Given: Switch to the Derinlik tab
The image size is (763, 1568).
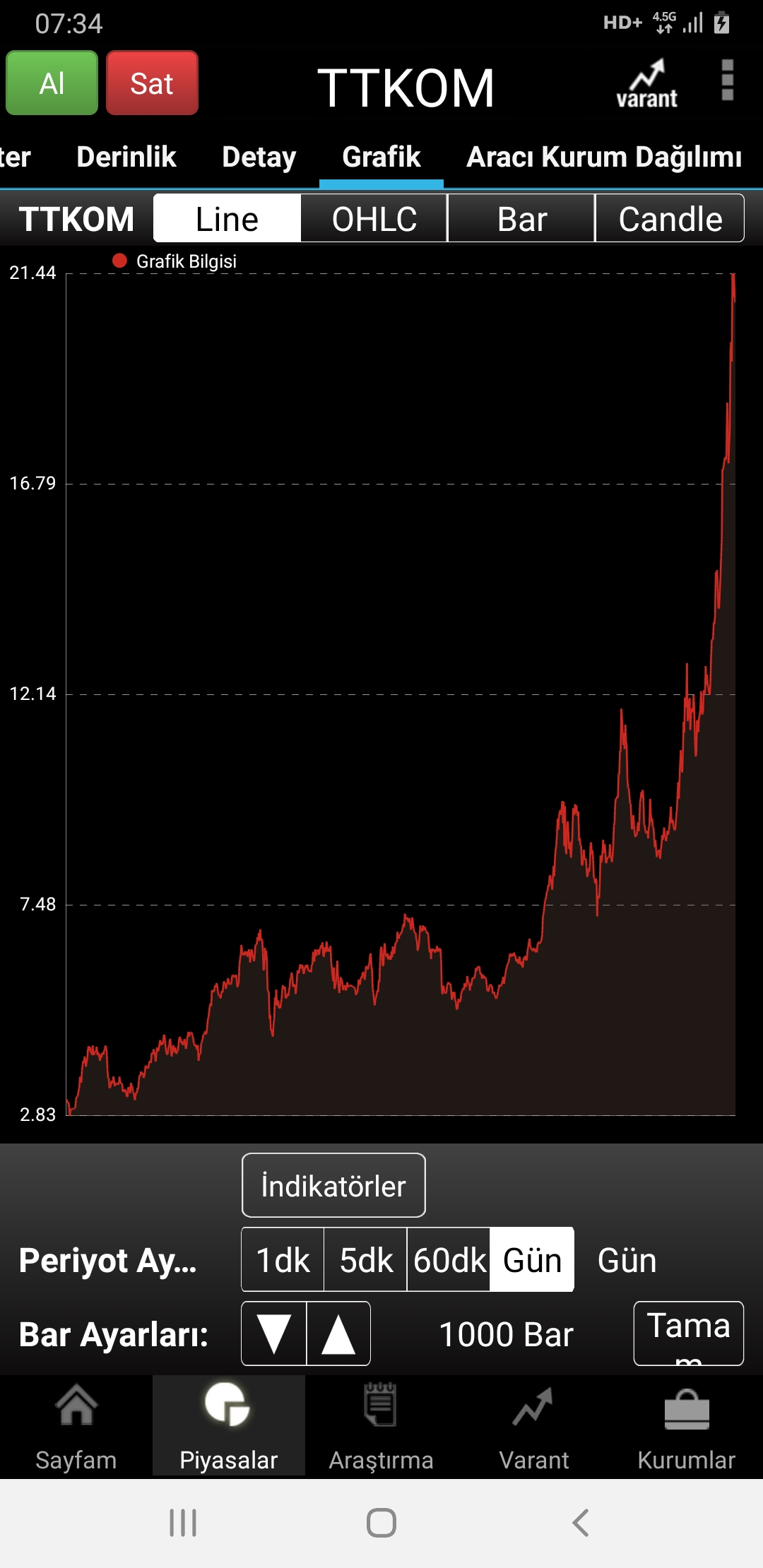Looking at the screenshot, I should click(126, 157).
